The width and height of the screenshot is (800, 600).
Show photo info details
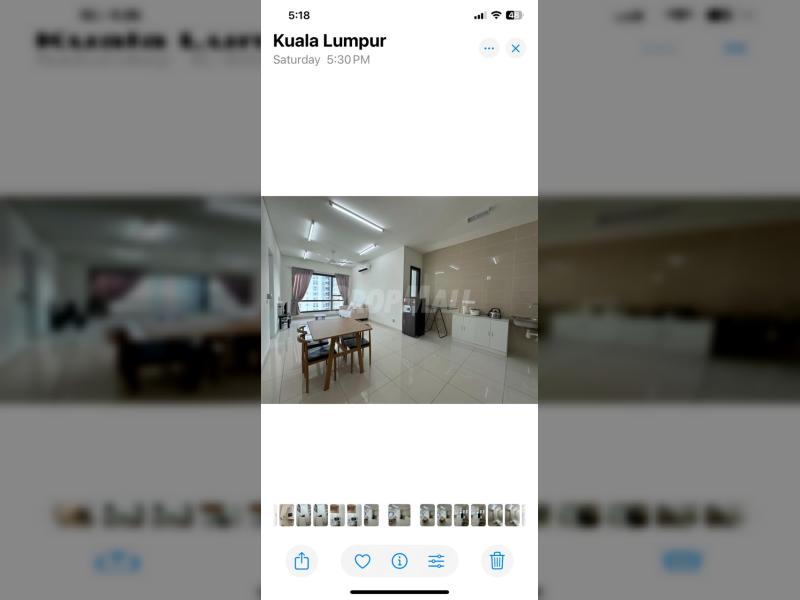tap(399, 561)
